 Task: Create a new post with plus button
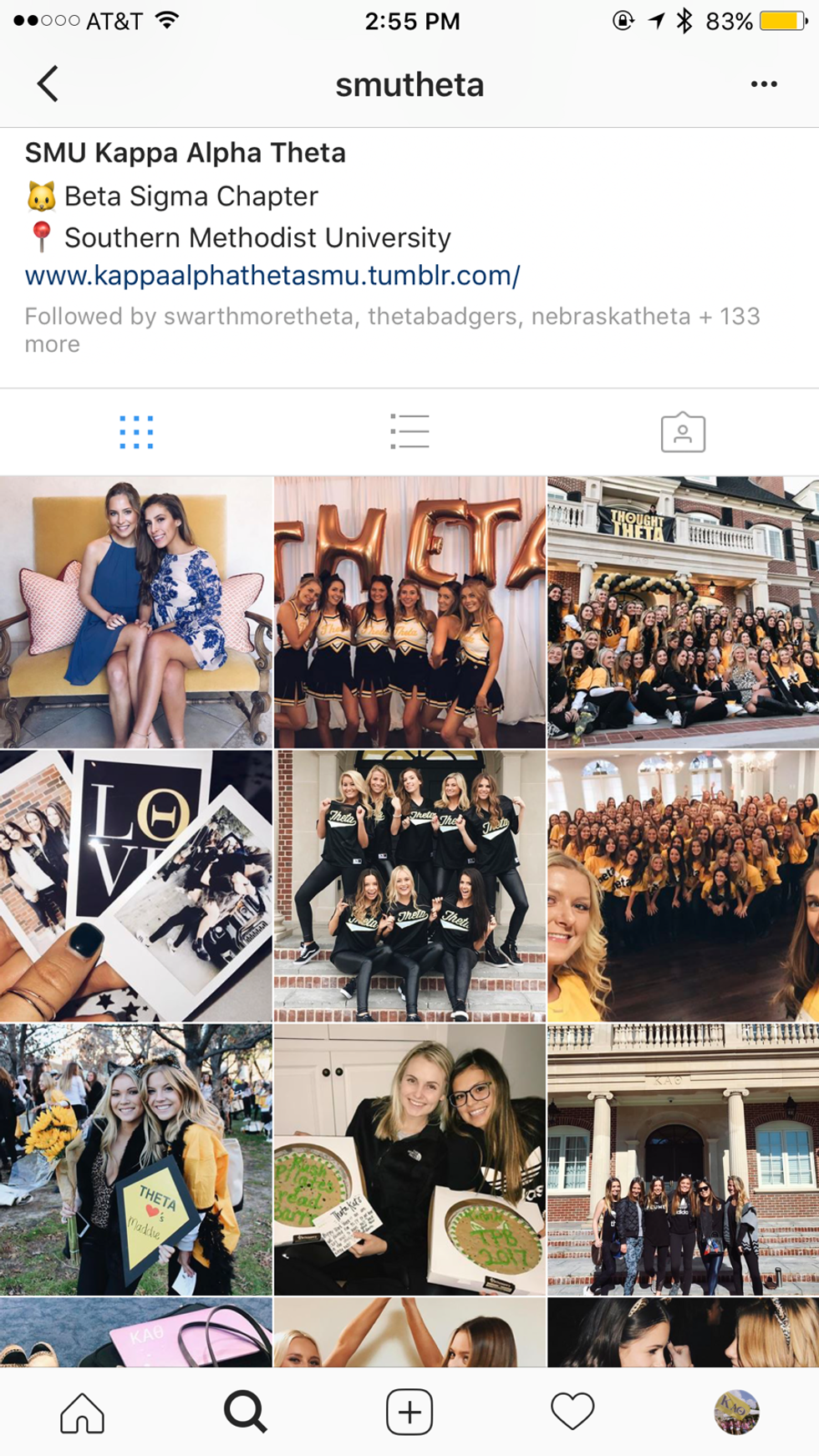(409, 1412)
